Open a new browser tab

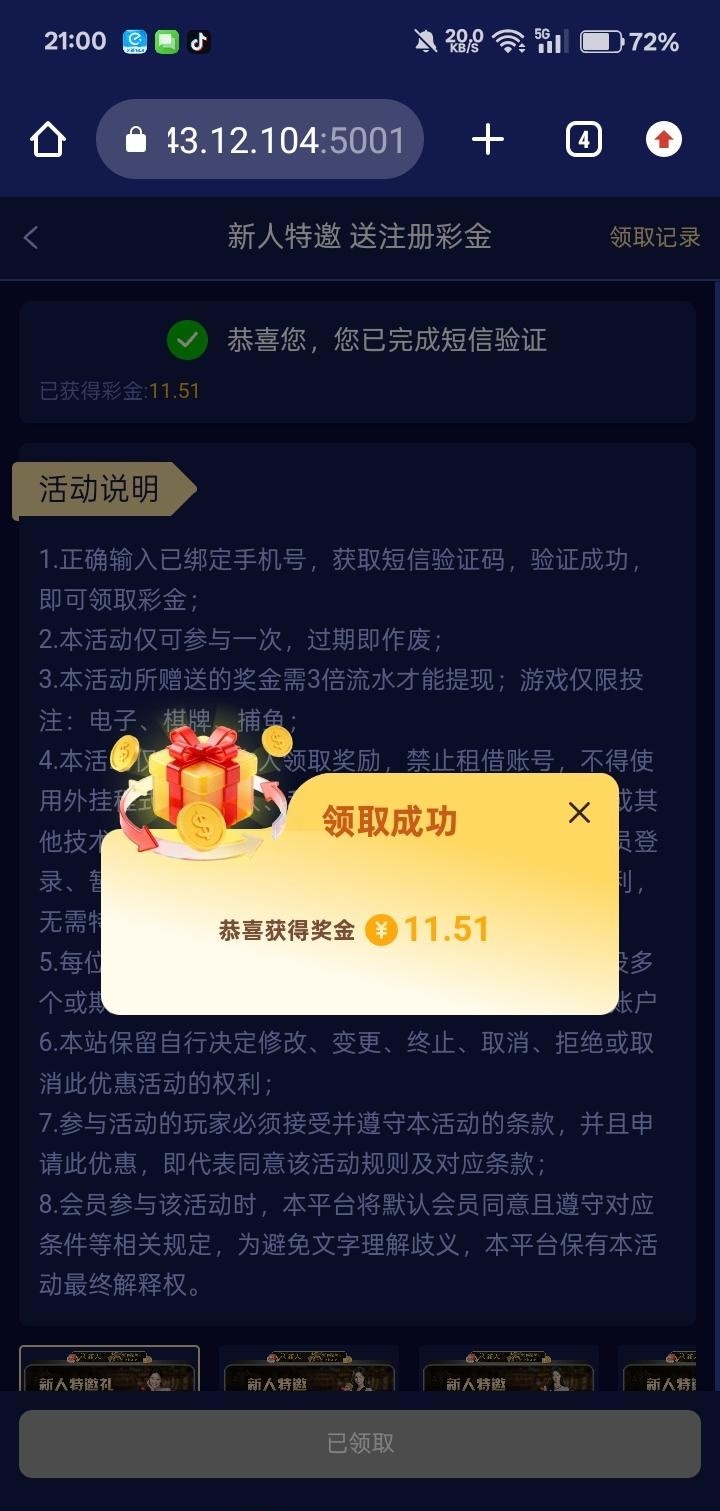[x=487, y=140]
